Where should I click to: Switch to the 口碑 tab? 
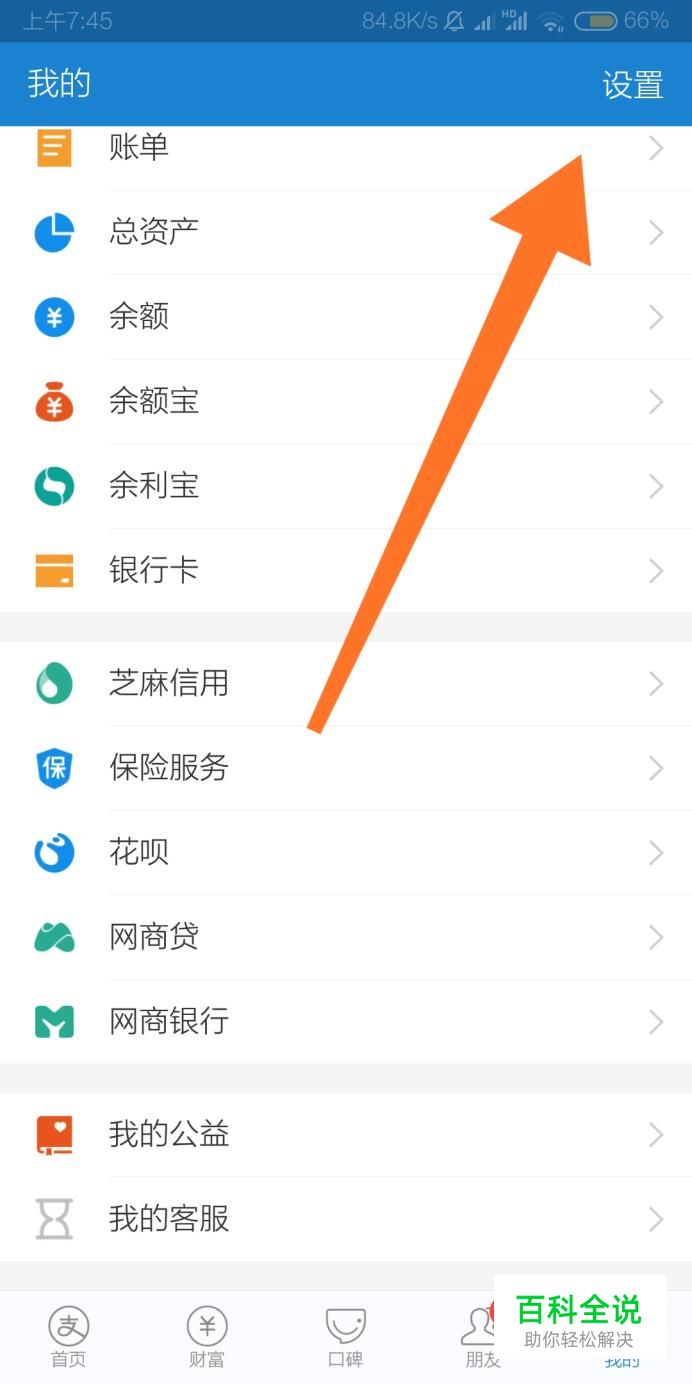pyautogui.click(x=345, y=1337)
